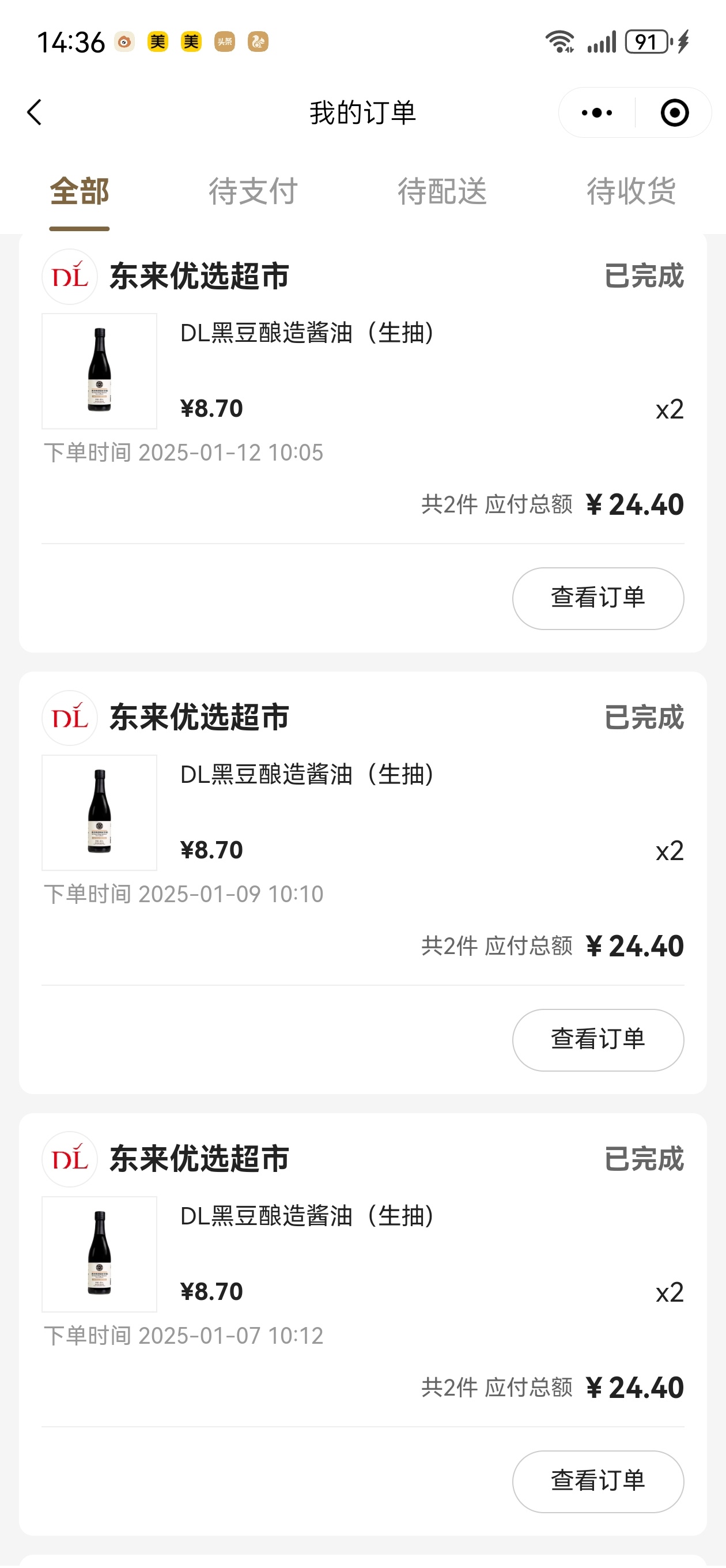Go back from 我的订单 page

click(x=35, y=112)
